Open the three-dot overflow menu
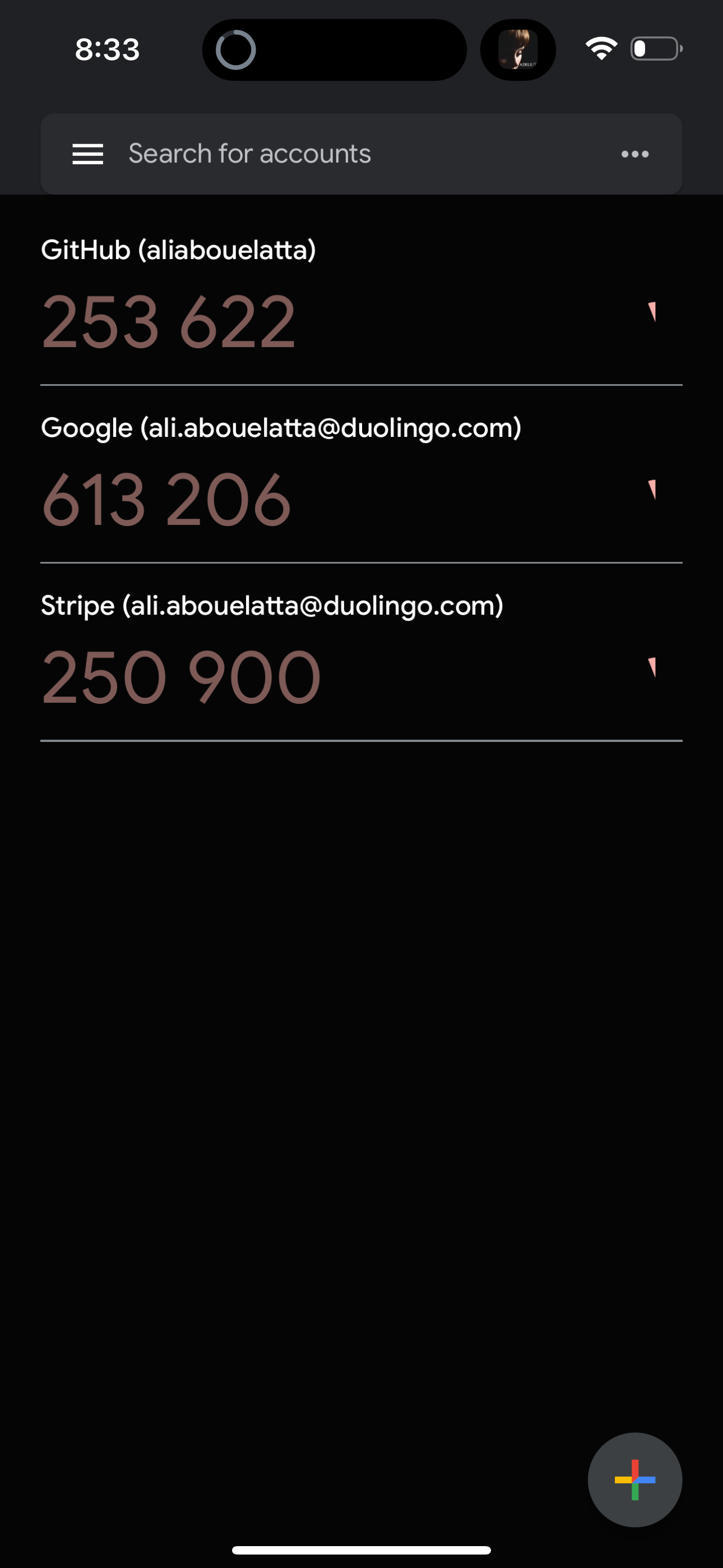The image size is (723, 1568). click(635, 154)
